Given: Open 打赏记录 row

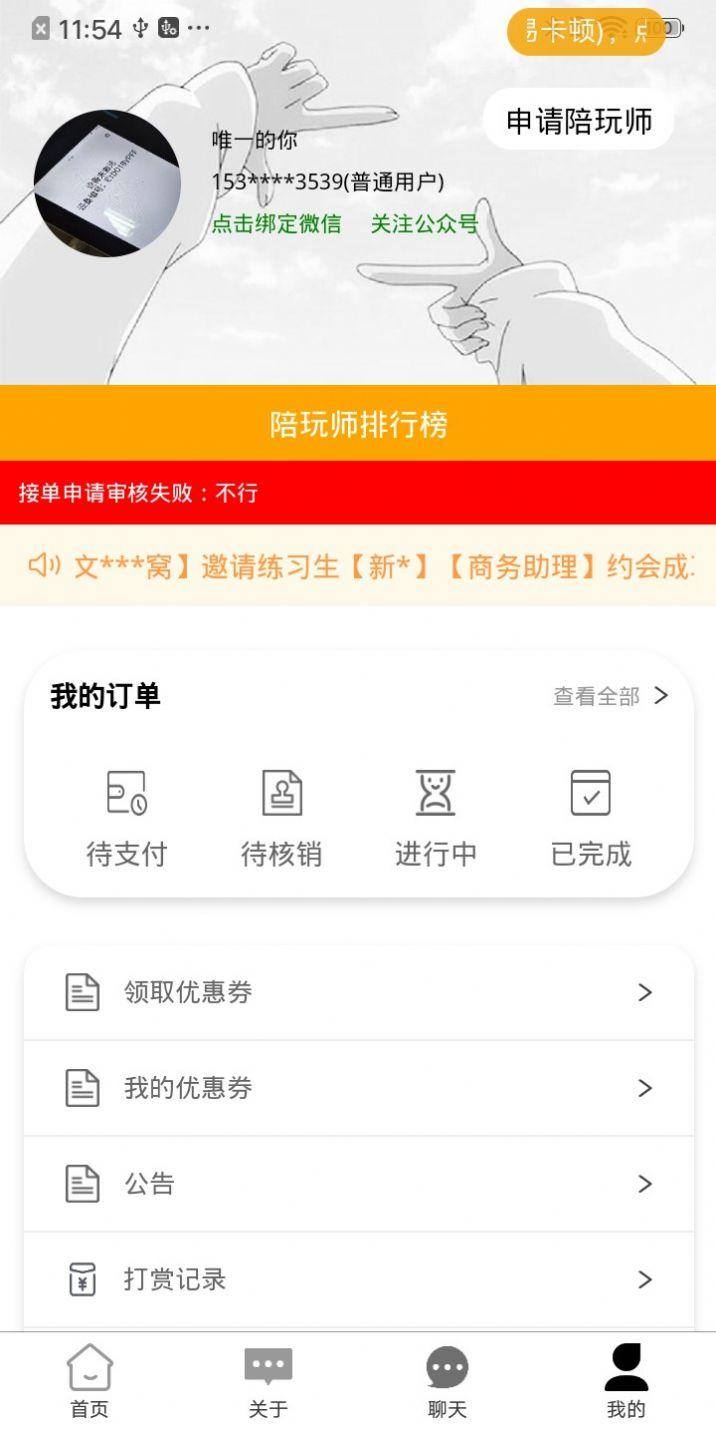Looking at the screenshot, I should point(358,1280).
